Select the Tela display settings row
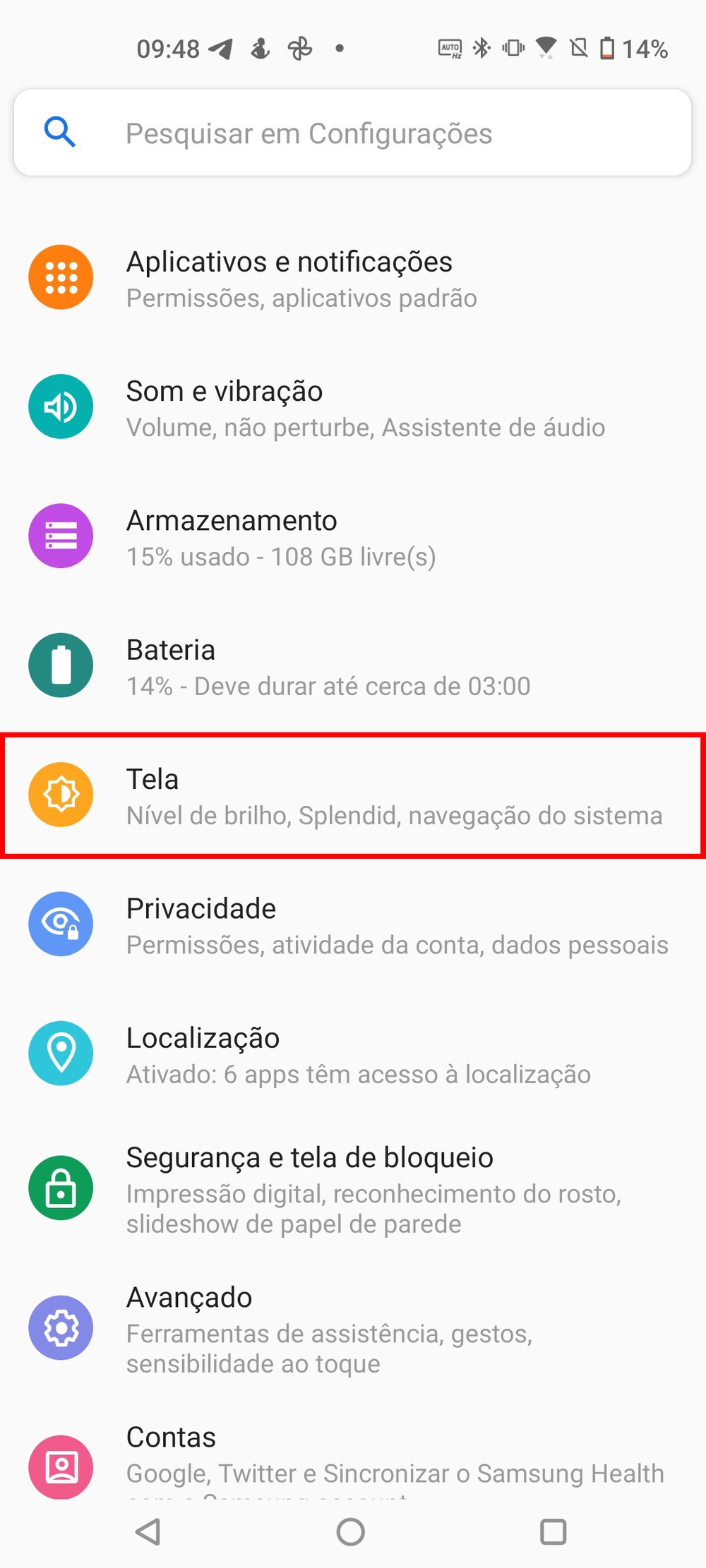The width and height of the screenshot is (706, 1568). point(353,795)
